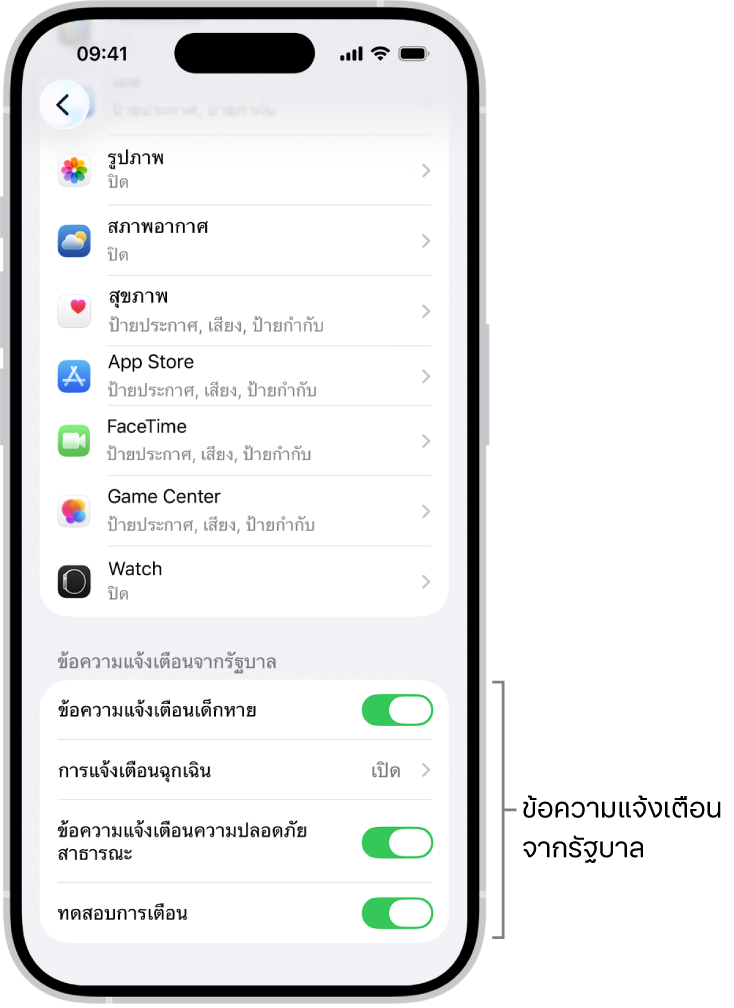734x1008 pixels.
Task: Turn off ข้อความแจ้งเตือนความปลอดภัยสาธารณะ
Action: pyautogui.click(x=397, y=843)
